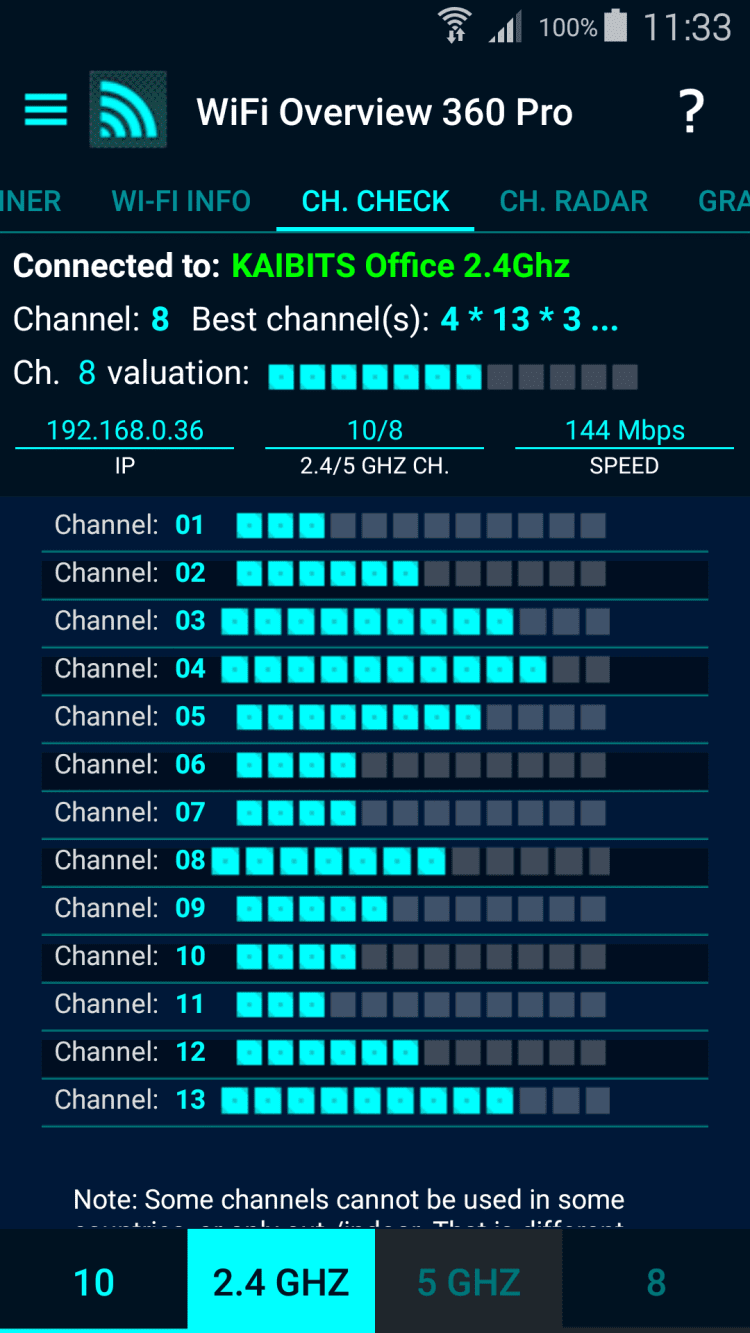
Task: Tap the 8 button at bottom
Action: [x=656, y=1281]
